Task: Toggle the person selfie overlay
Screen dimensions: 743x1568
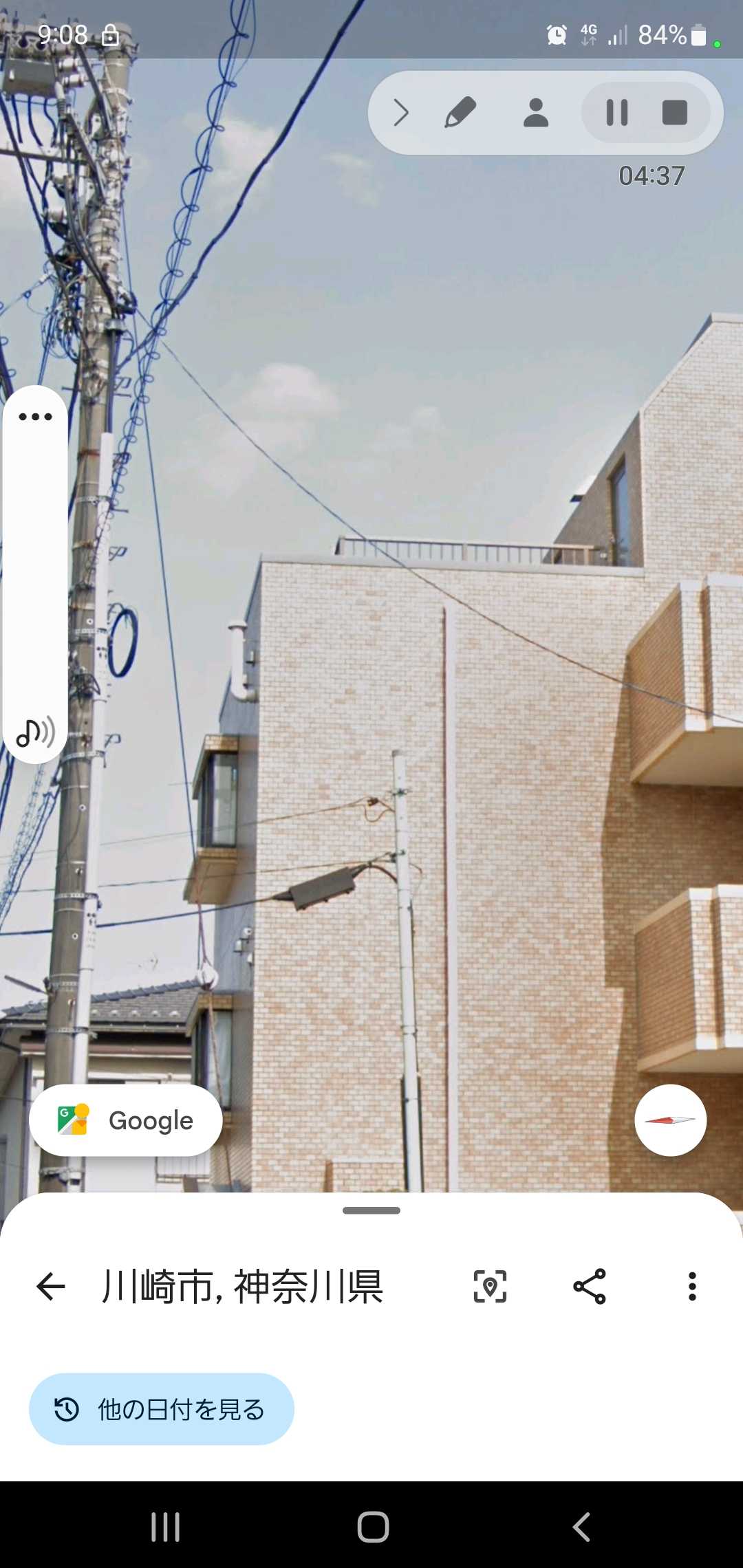Action: [x=536, y=113]
